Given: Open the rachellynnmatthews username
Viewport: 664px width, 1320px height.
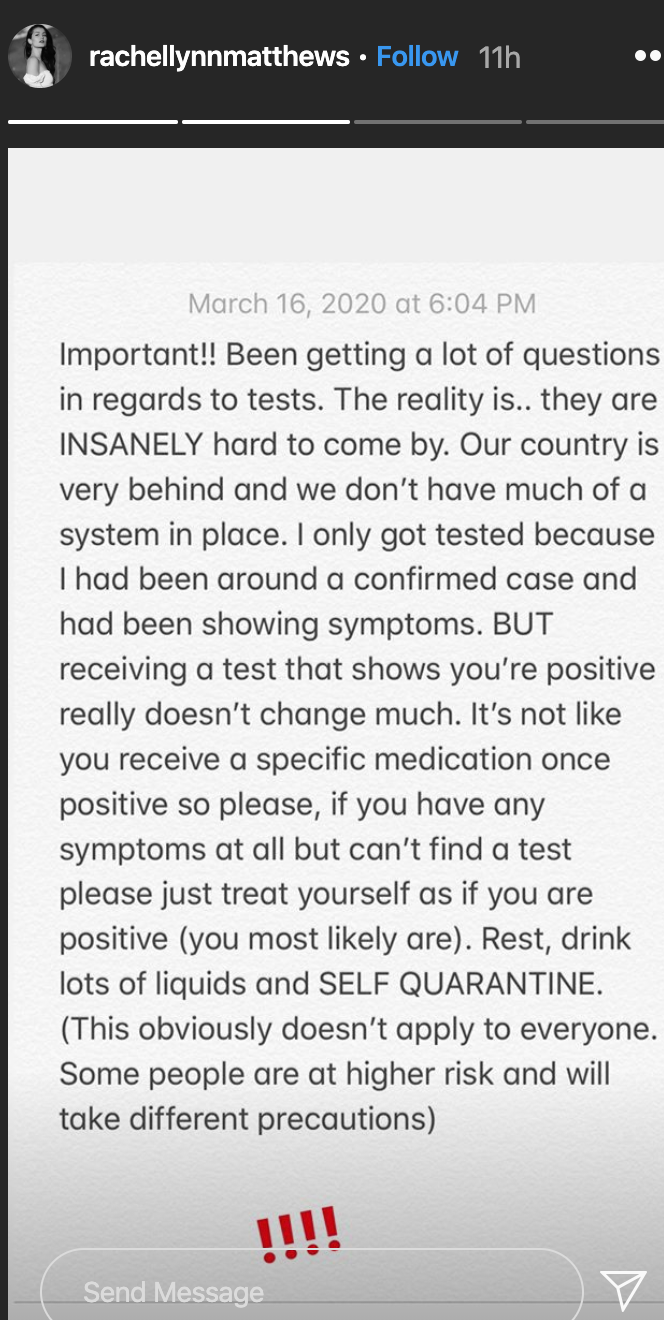Looking at the screenshot, I should (x=219, y=57).
